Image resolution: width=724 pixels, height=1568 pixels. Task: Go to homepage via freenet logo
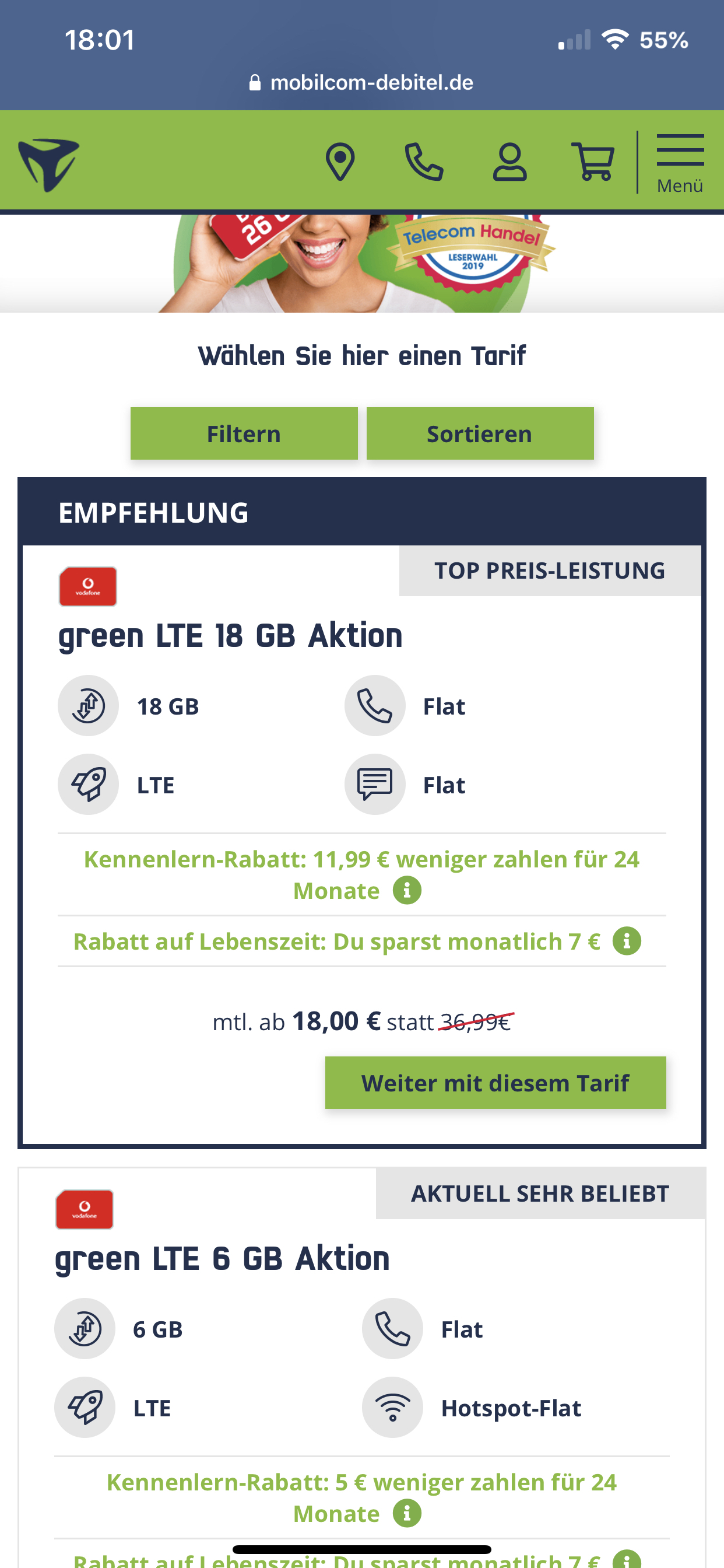click(48, 164)
